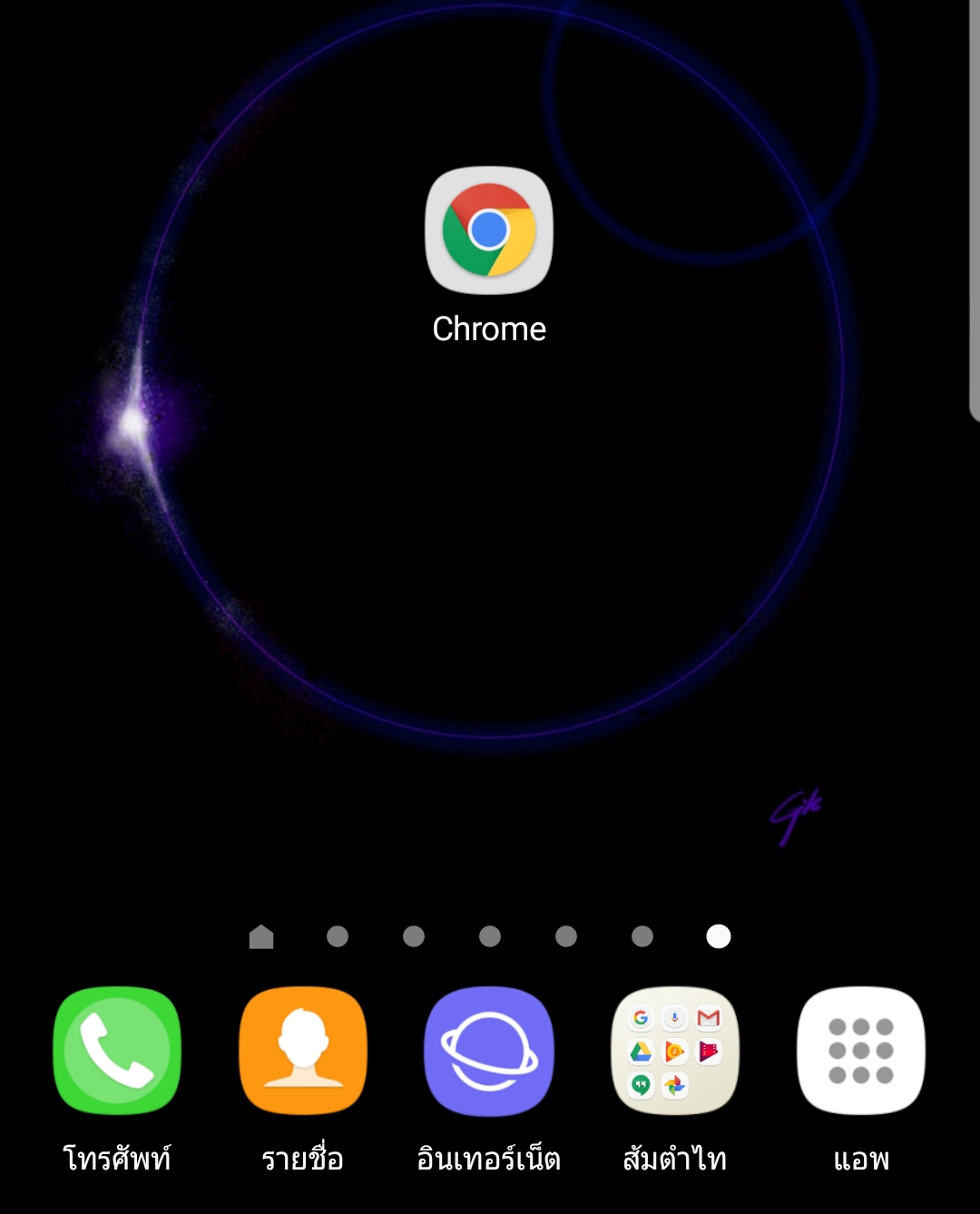Image resolution: width=980 pixels, height=1214 pixels.
Task: Tap the highlighted last page dot
Action: (x=718, y=935)
